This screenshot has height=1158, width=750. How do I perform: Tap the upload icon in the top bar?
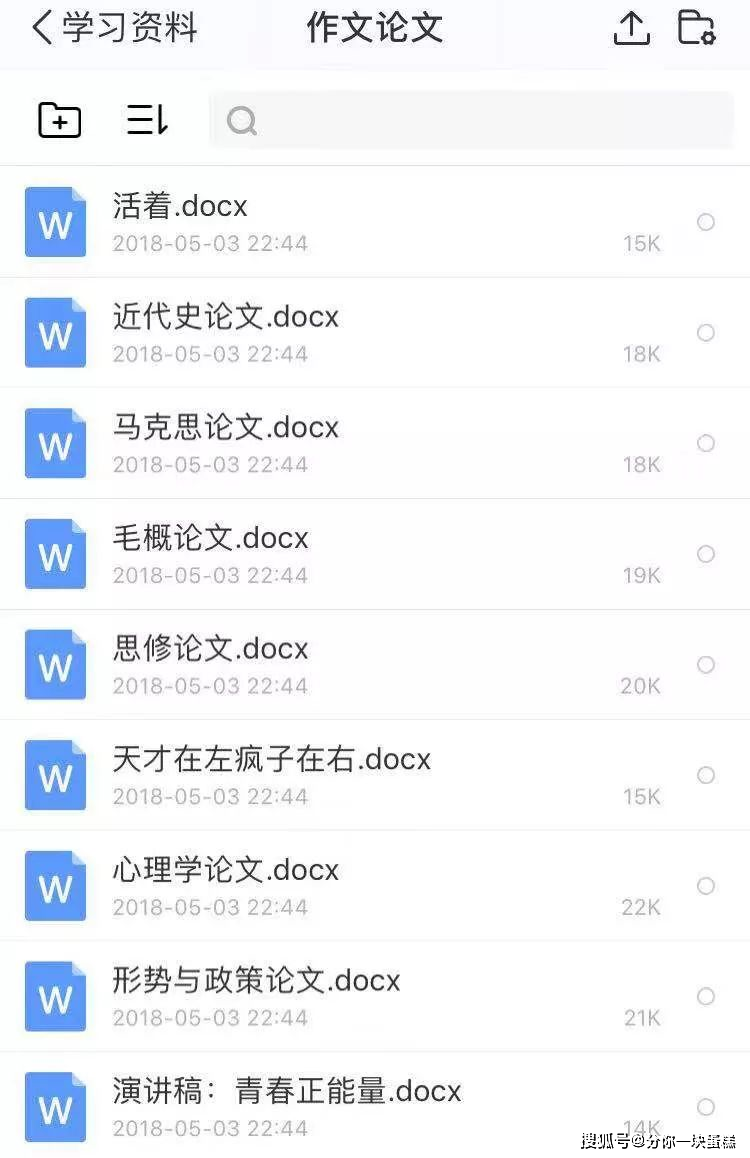(632, 30)
